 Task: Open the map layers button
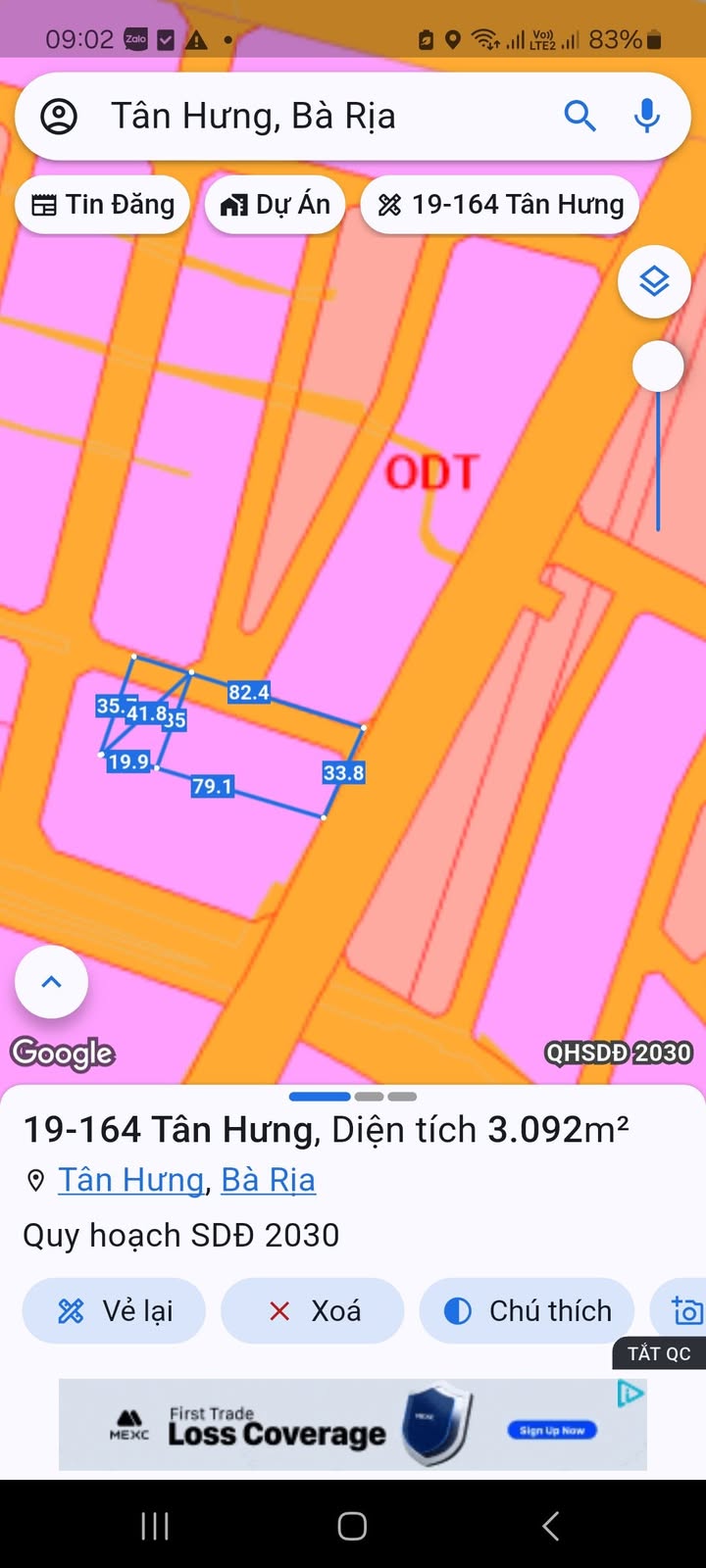pyautogui.click(x=654, y=281)
